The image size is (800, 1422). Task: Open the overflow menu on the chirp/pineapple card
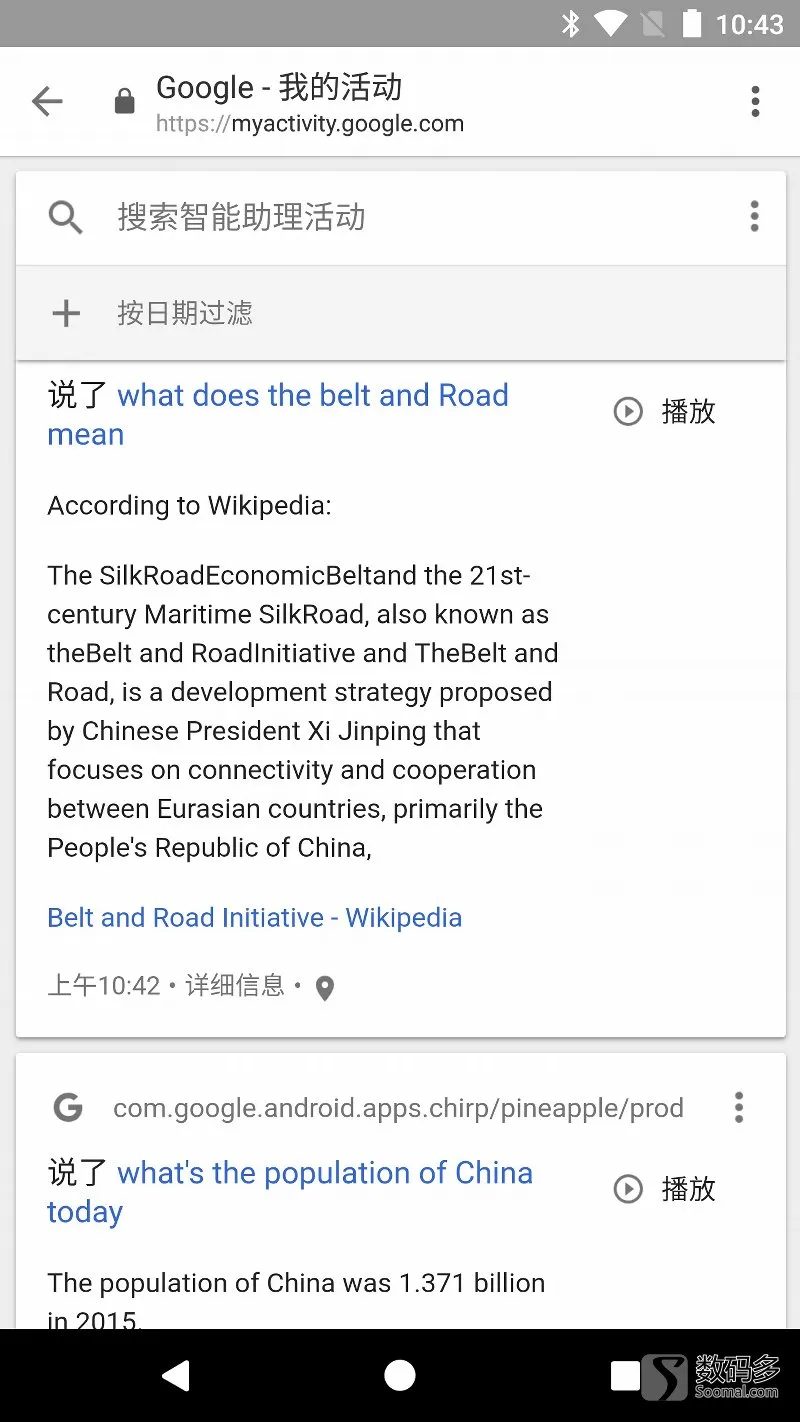click(x=739, y=1107)
